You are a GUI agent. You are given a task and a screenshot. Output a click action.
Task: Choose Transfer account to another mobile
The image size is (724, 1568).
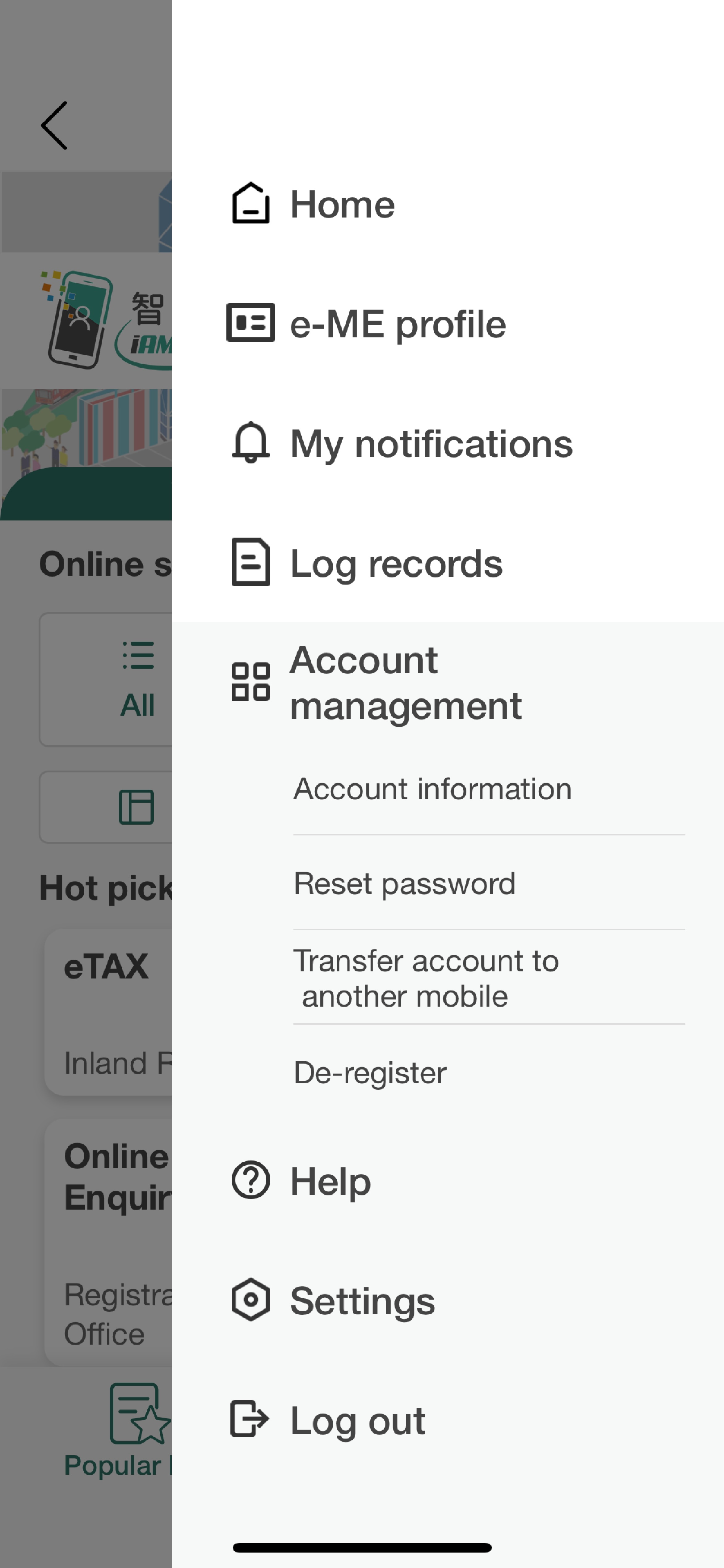coord(426,978)
